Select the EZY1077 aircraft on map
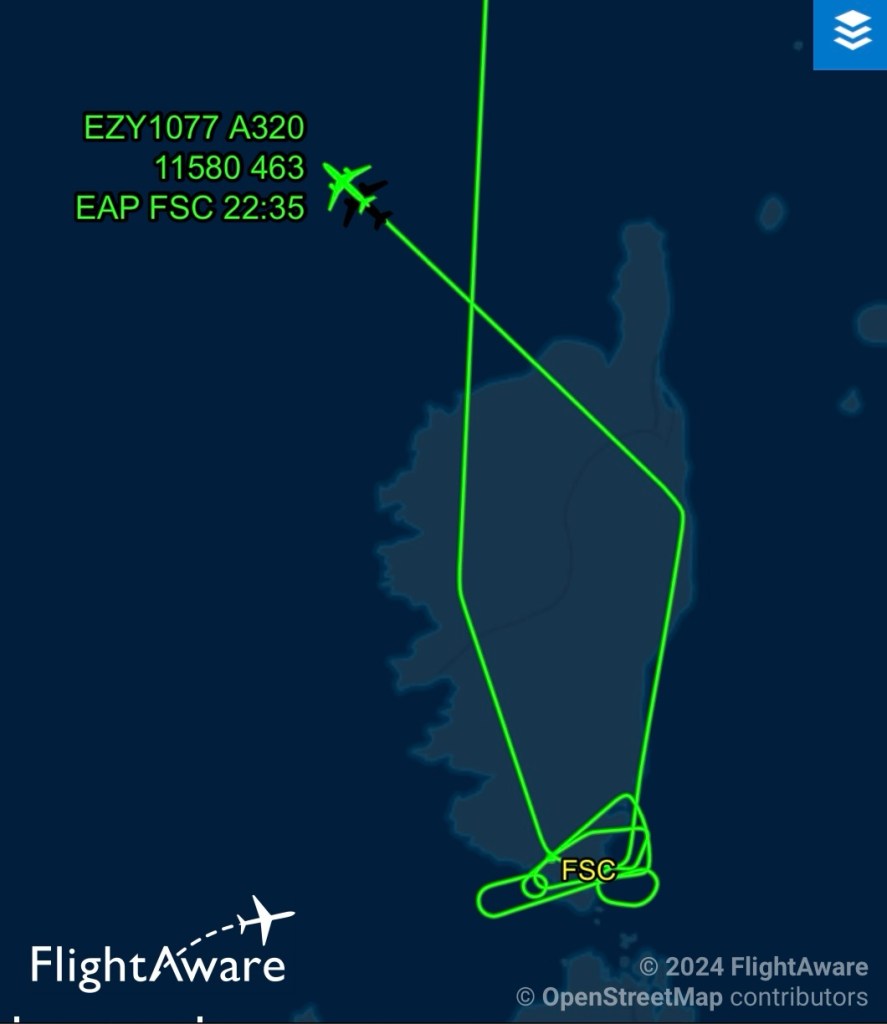Image resolution: width=887 pixels, height=1024 pixels. [x=346, y=183]
